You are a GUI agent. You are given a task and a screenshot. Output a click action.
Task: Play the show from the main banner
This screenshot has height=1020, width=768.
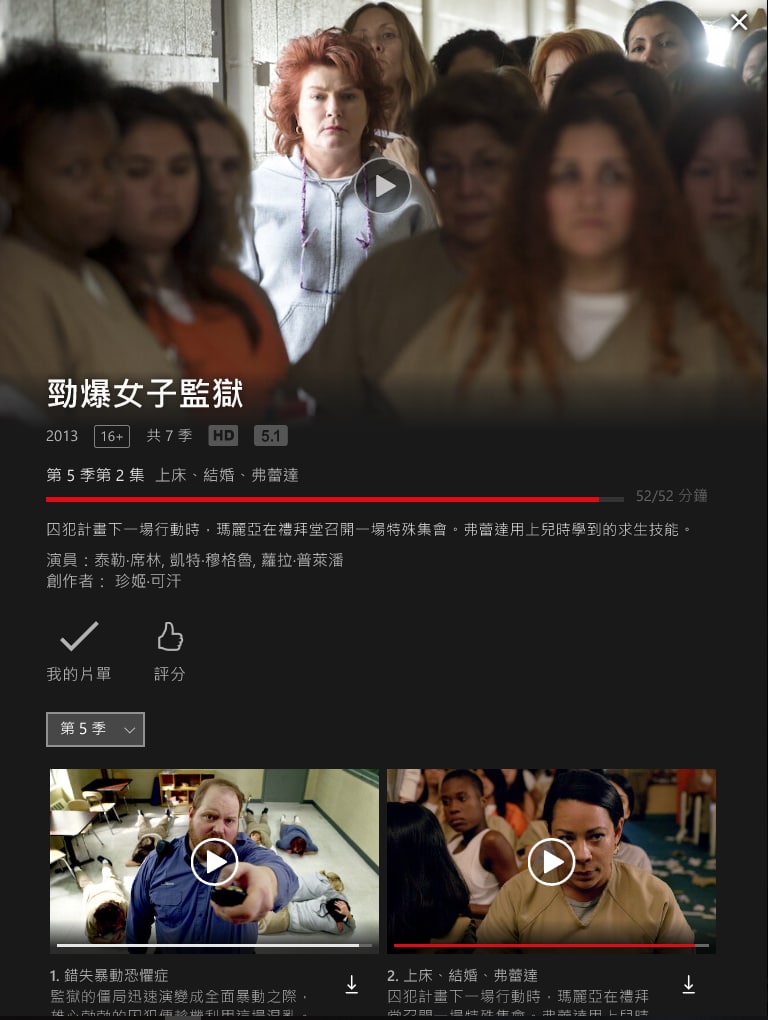pos(383,186)
